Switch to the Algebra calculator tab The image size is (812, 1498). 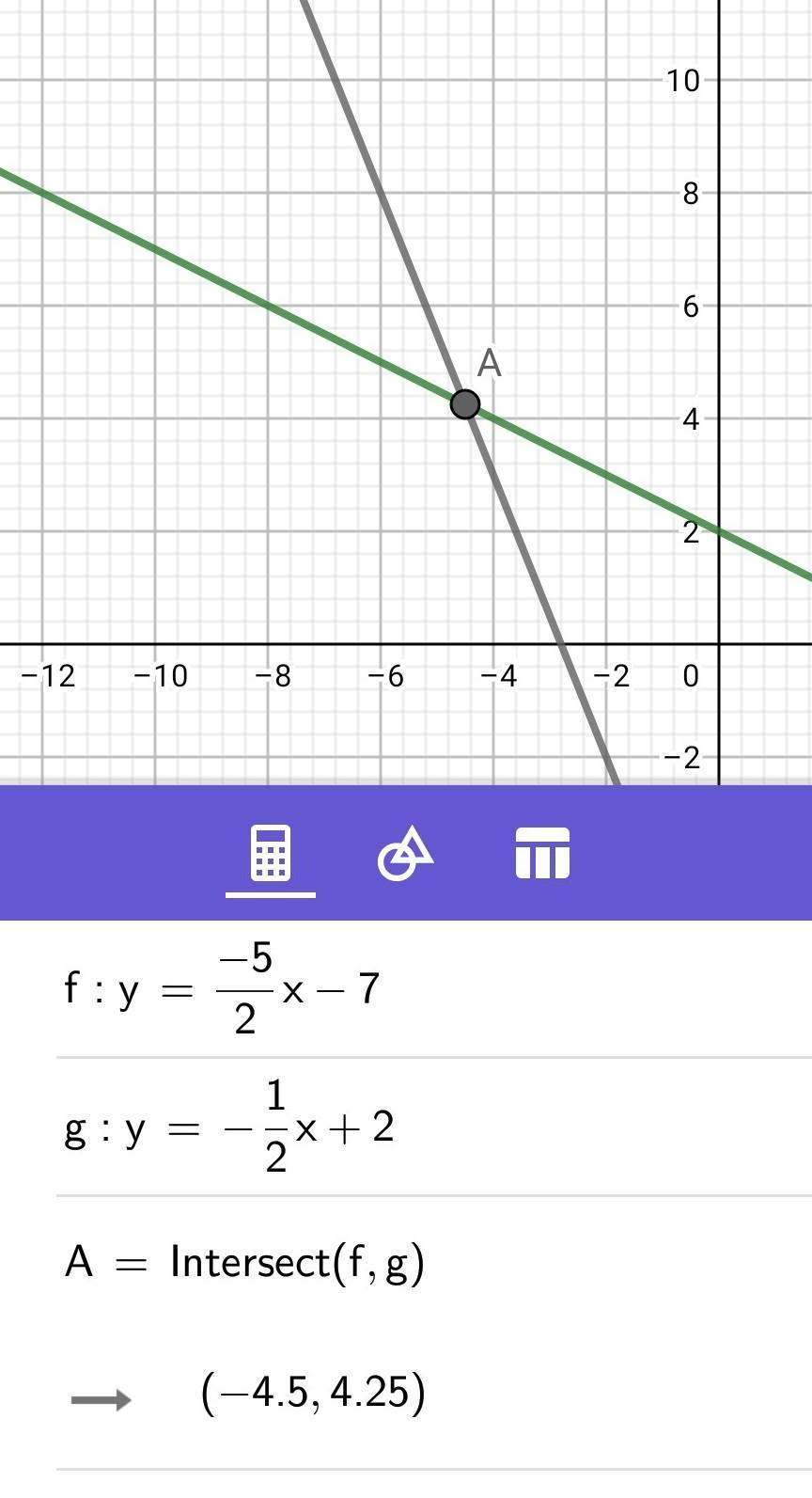271,854
